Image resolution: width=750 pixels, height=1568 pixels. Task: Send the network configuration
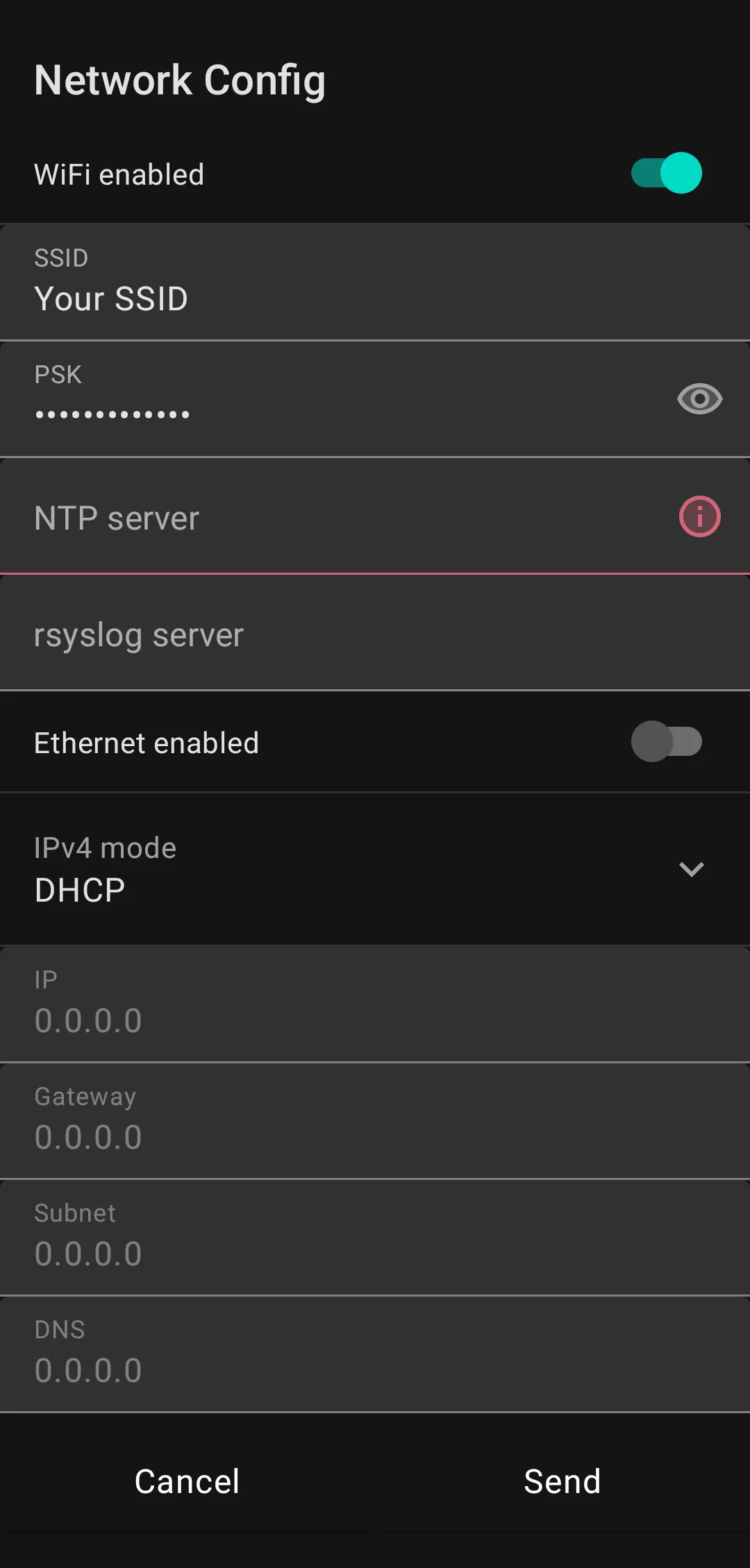pos(562,1481)
